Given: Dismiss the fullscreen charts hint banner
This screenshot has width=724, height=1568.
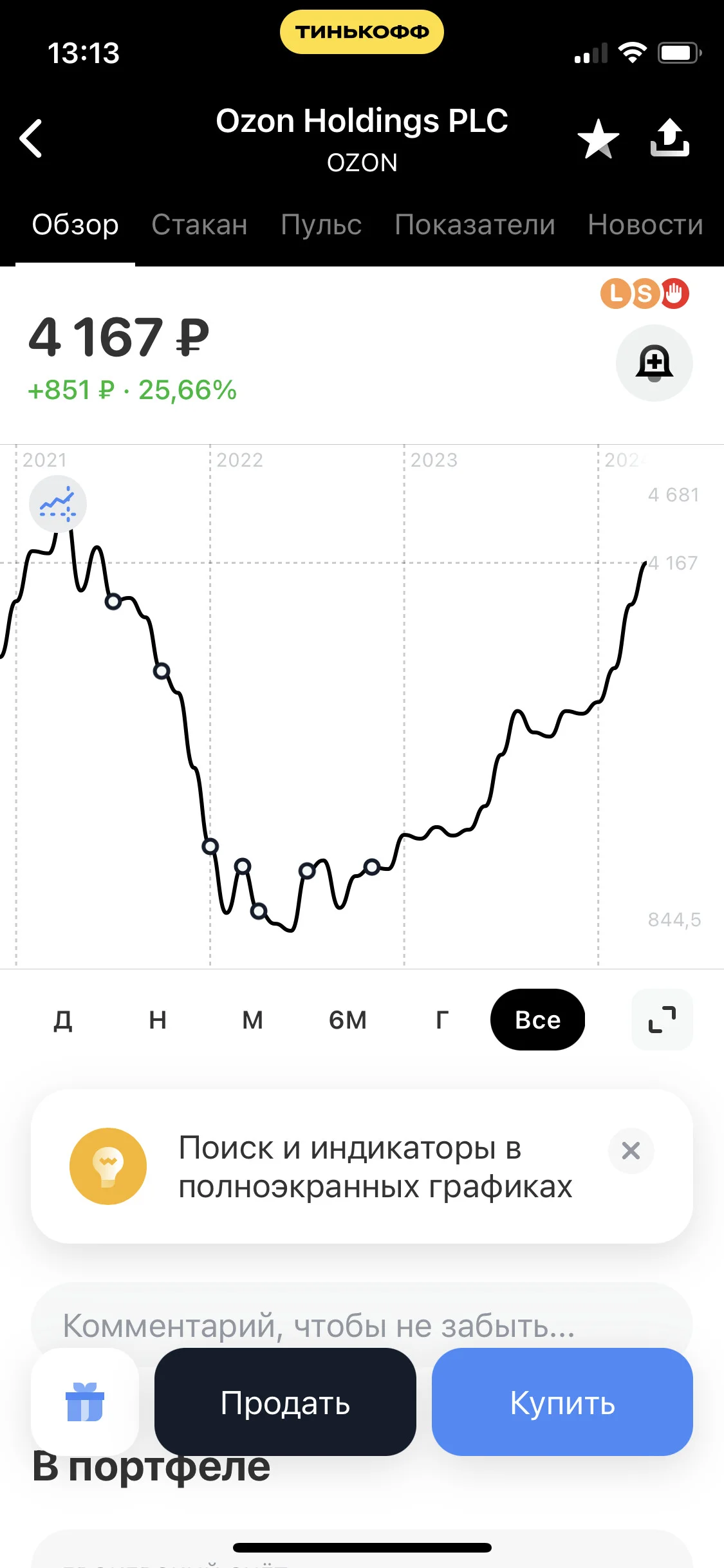Looking at the screenshot, I should click(631, 1150).
